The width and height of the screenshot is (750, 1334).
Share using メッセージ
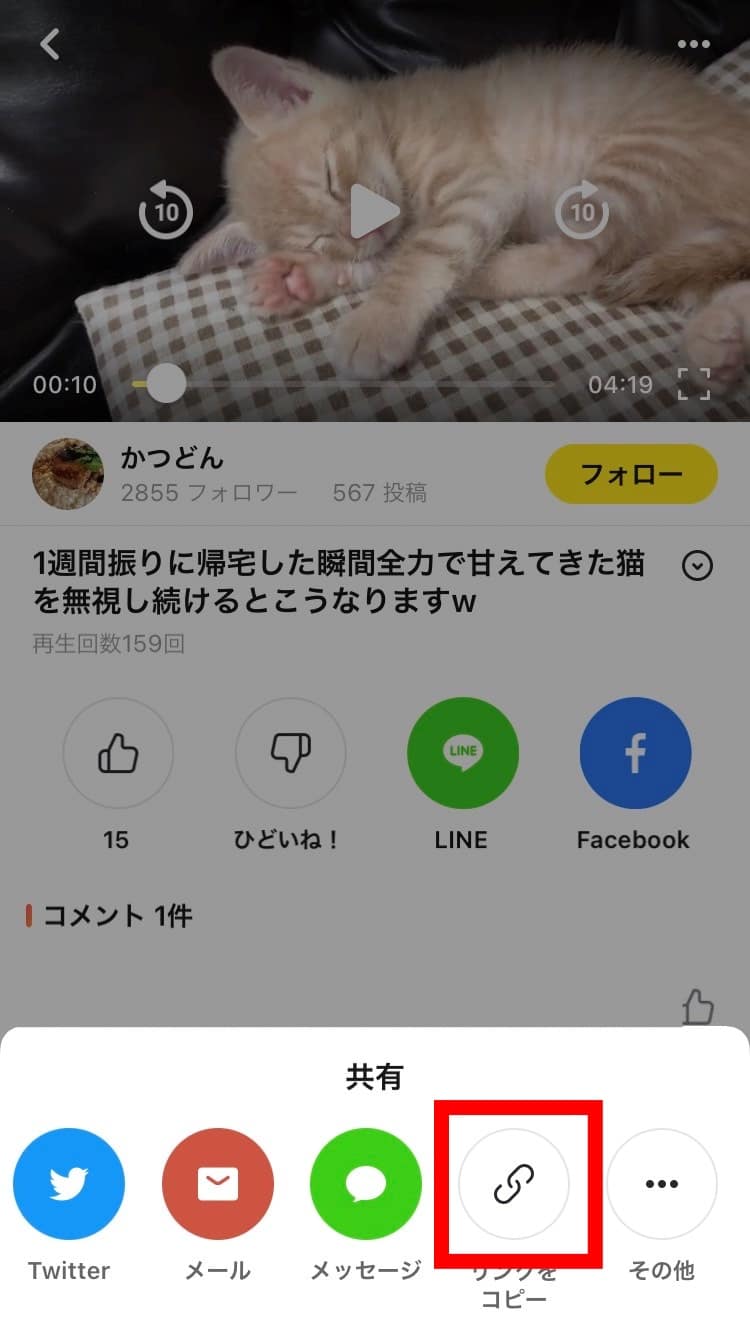pos(365,1183)
